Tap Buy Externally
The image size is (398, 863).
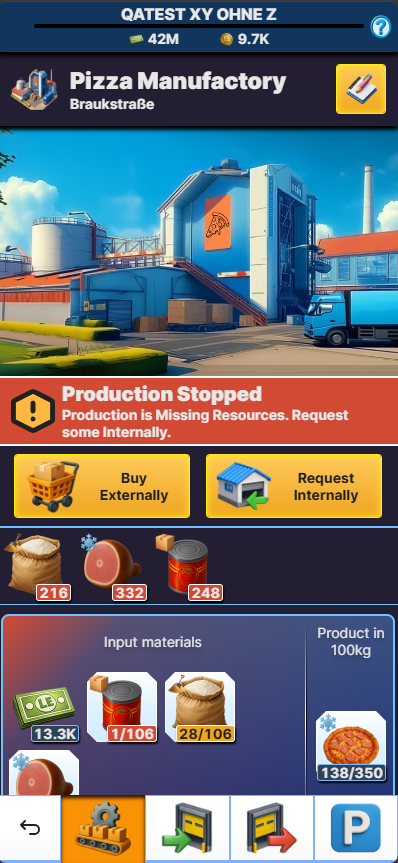[102, 486]
